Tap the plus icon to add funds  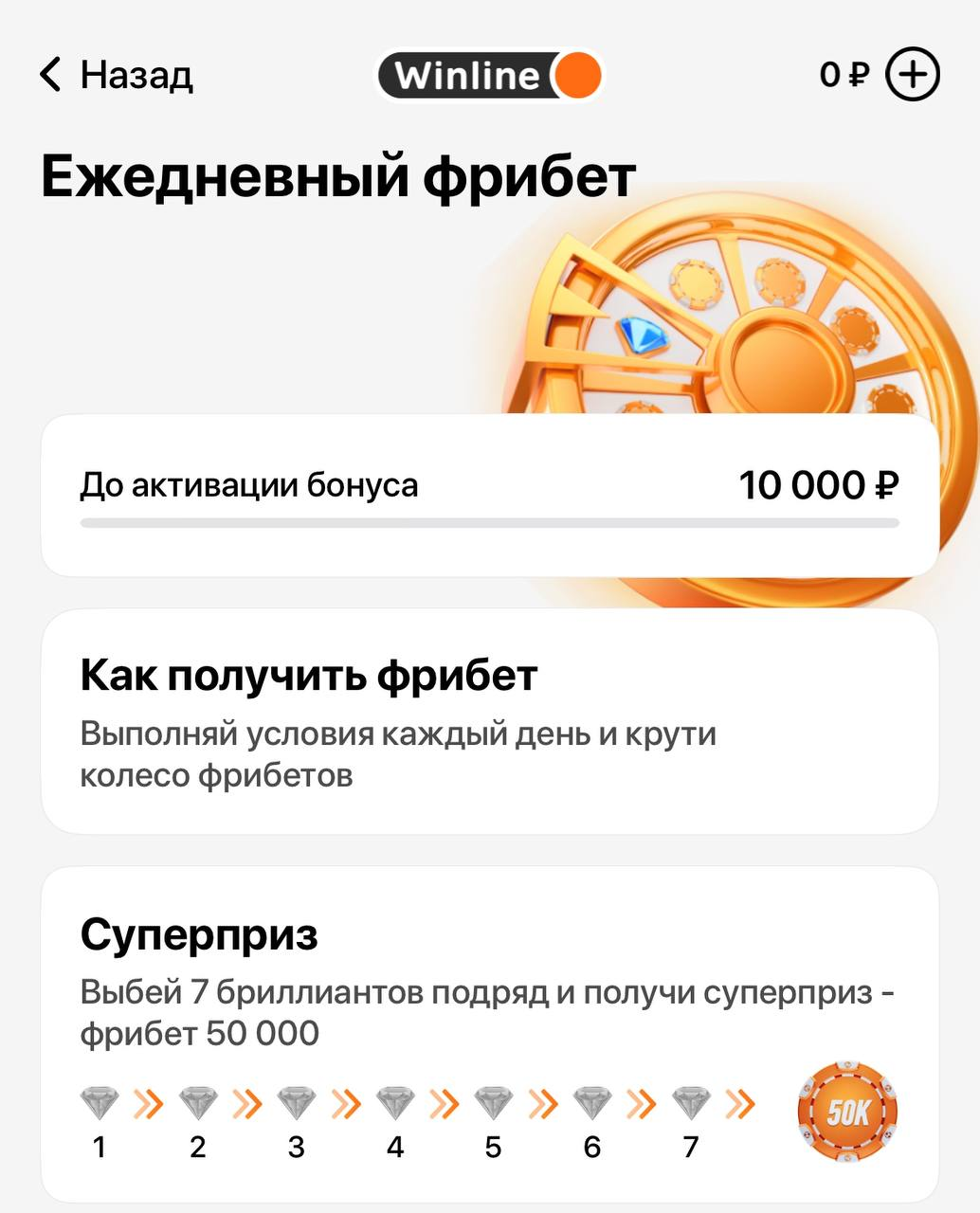point(912,75)
